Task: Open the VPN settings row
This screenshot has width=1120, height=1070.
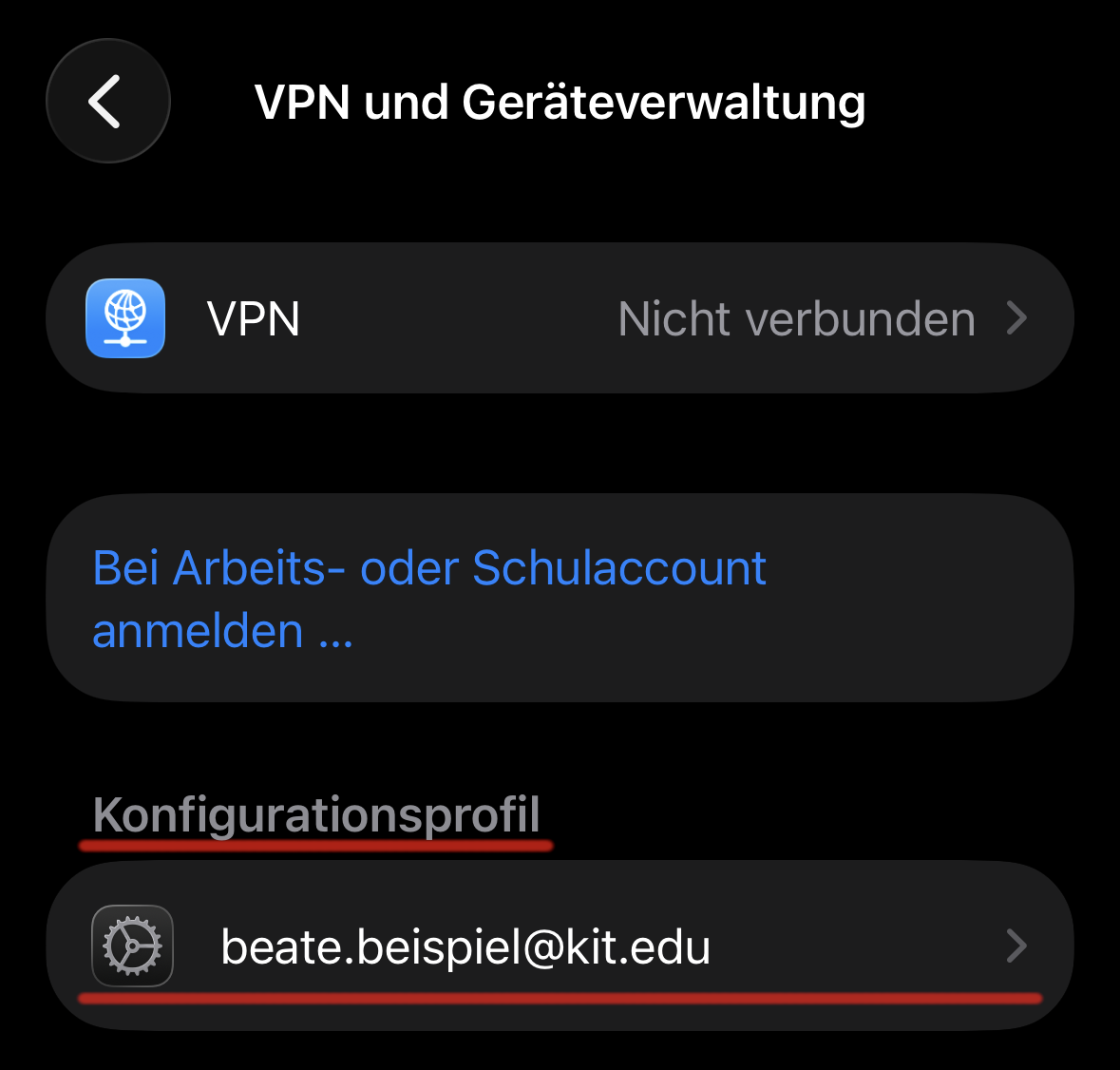Action: point(559,318)
